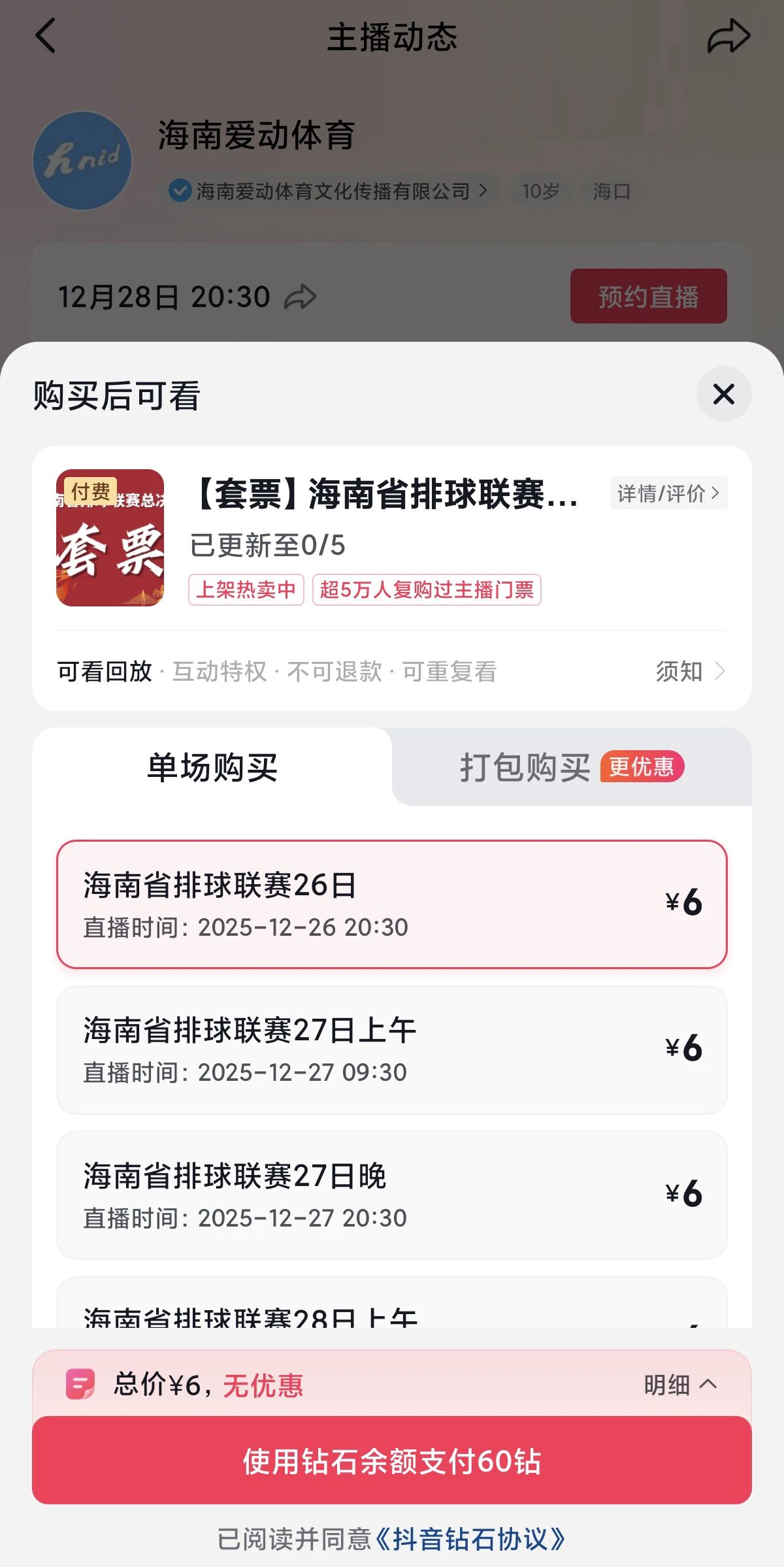
Task: Select the 海南省排球联赛26日 match ticket
Action: click(x=392, y=904)
